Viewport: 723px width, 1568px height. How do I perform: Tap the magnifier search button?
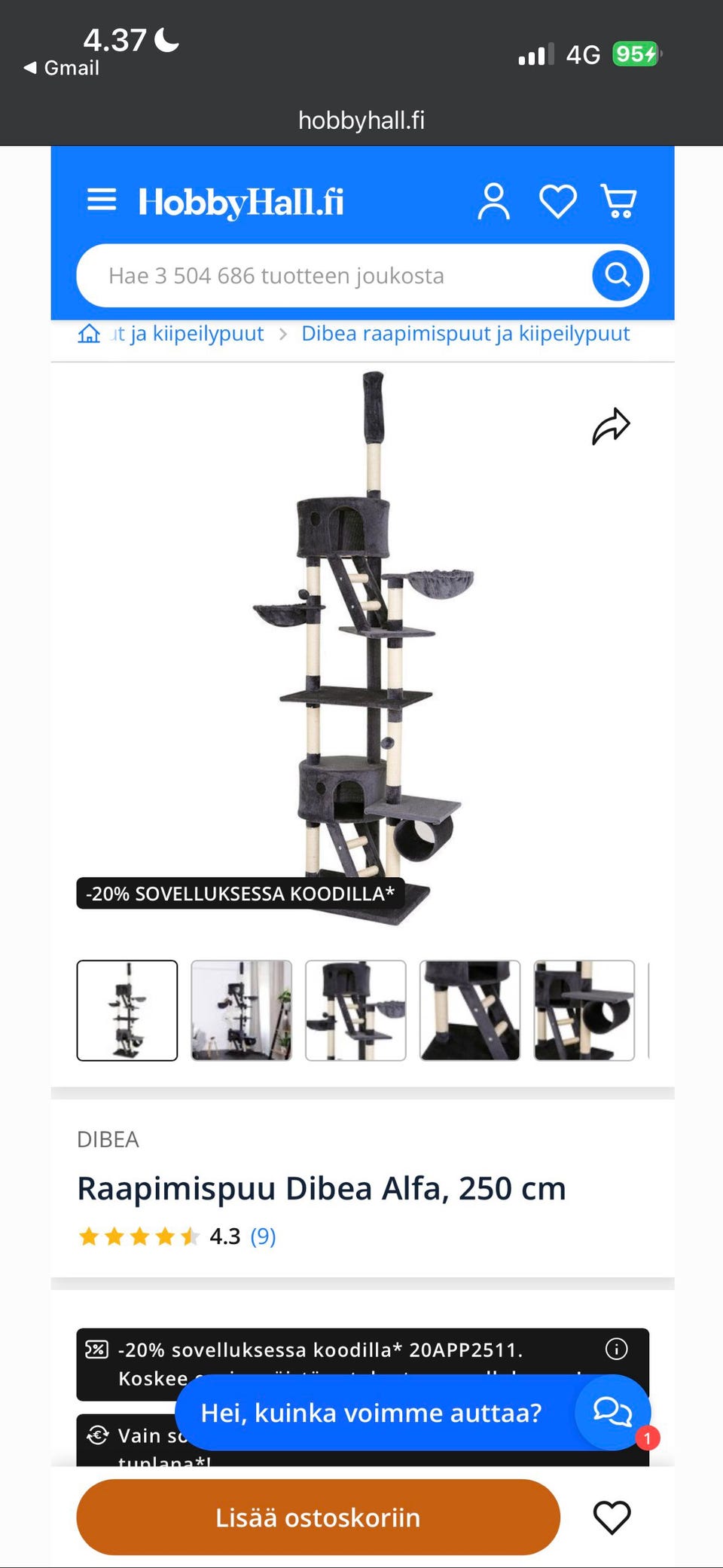pos(618,275)
